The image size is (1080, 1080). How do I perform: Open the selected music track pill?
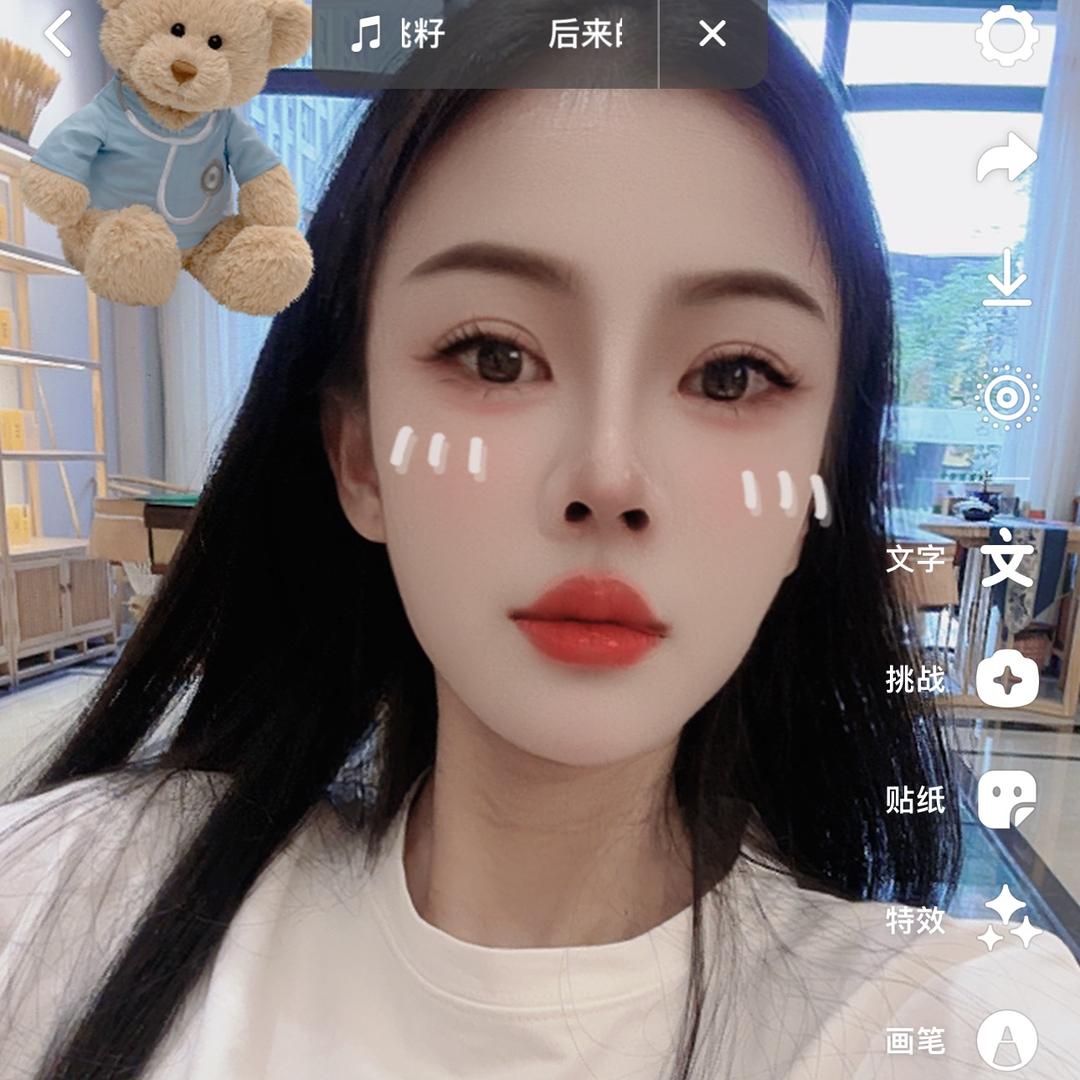pyautogui.click(x=486, y=36)
